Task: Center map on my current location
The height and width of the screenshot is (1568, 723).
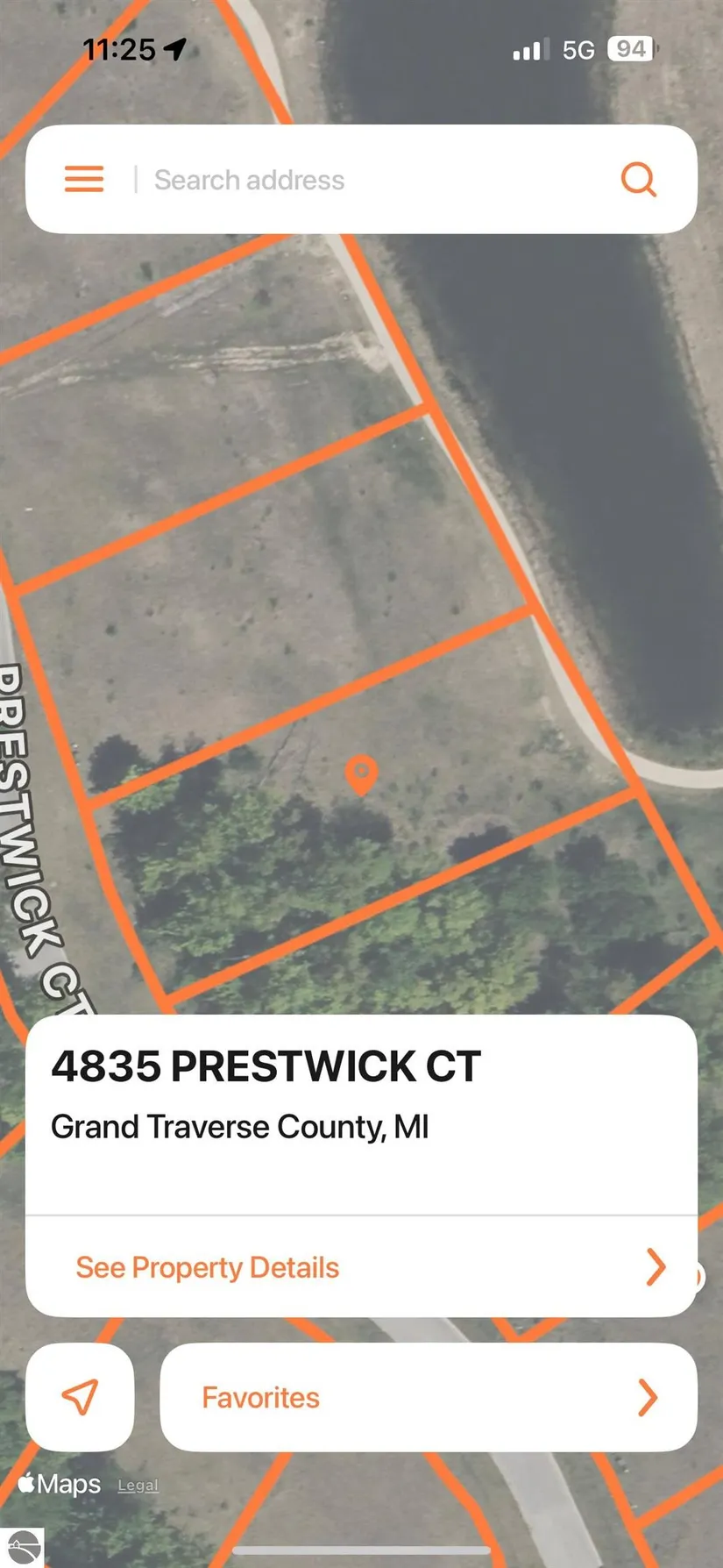Action: [x=80, y=1397]
